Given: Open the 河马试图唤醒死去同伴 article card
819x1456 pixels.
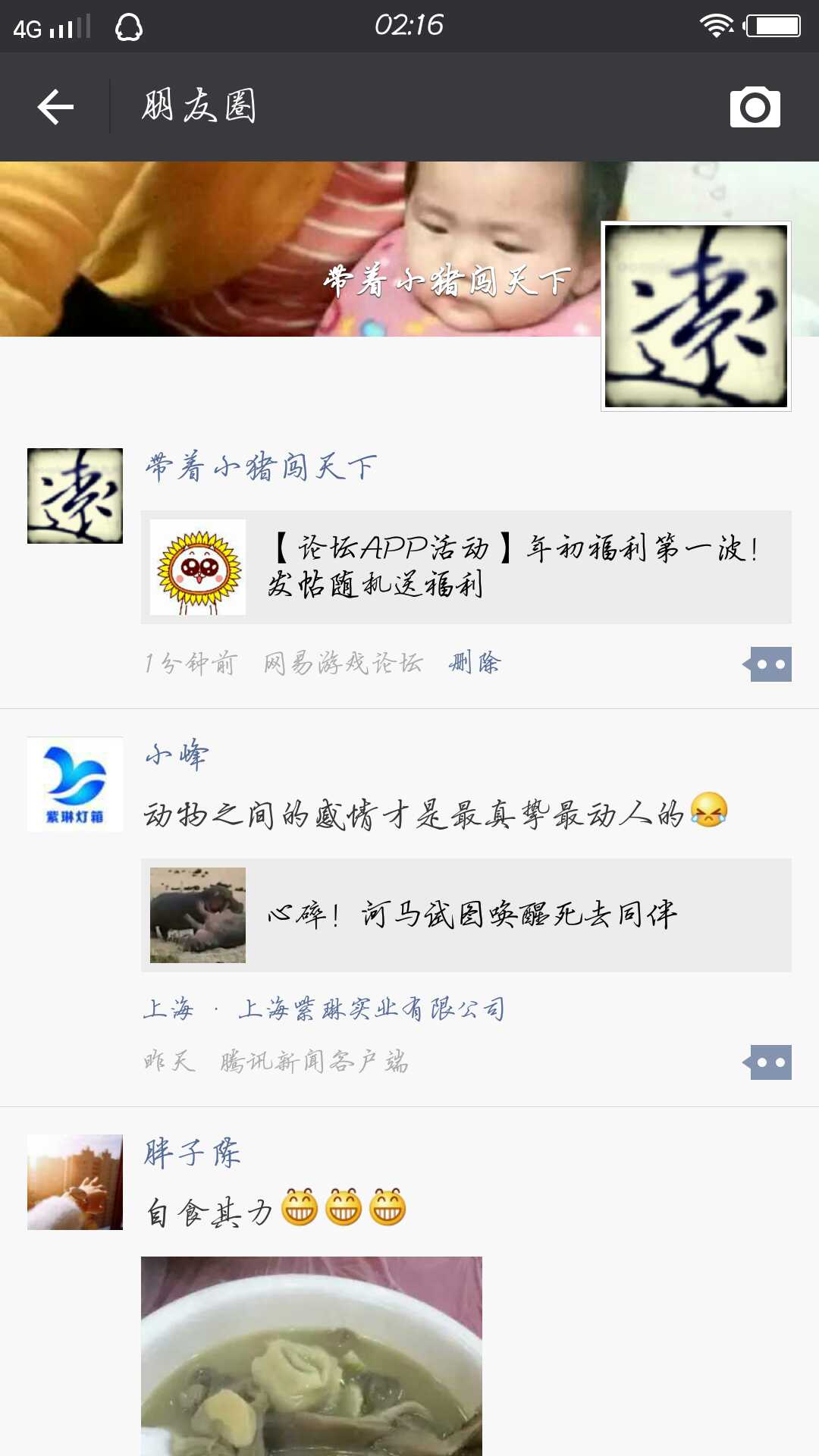Looking at the screenshot, I should coord(466,915).
